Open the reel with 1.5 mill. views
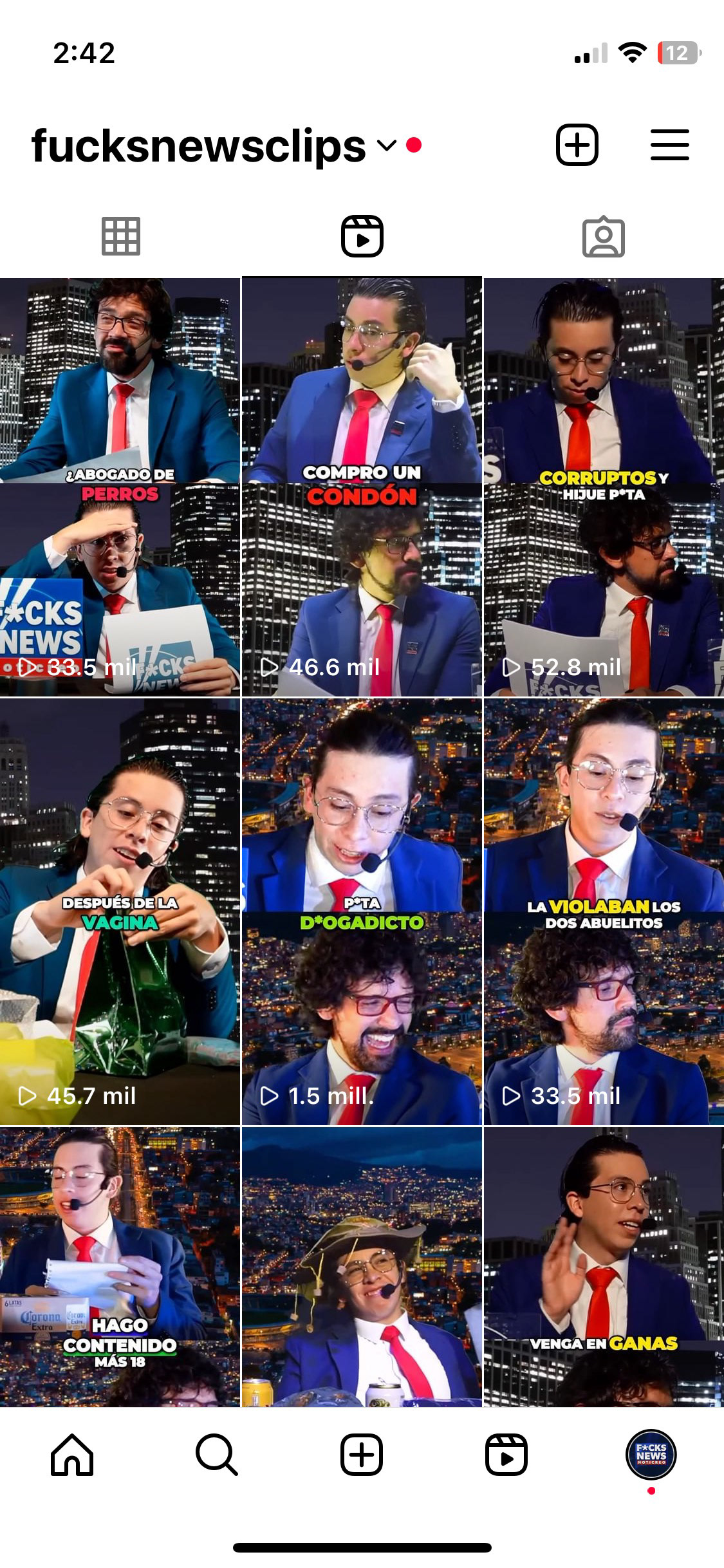Screen dimensions: 724x1568 pos(362,911)
